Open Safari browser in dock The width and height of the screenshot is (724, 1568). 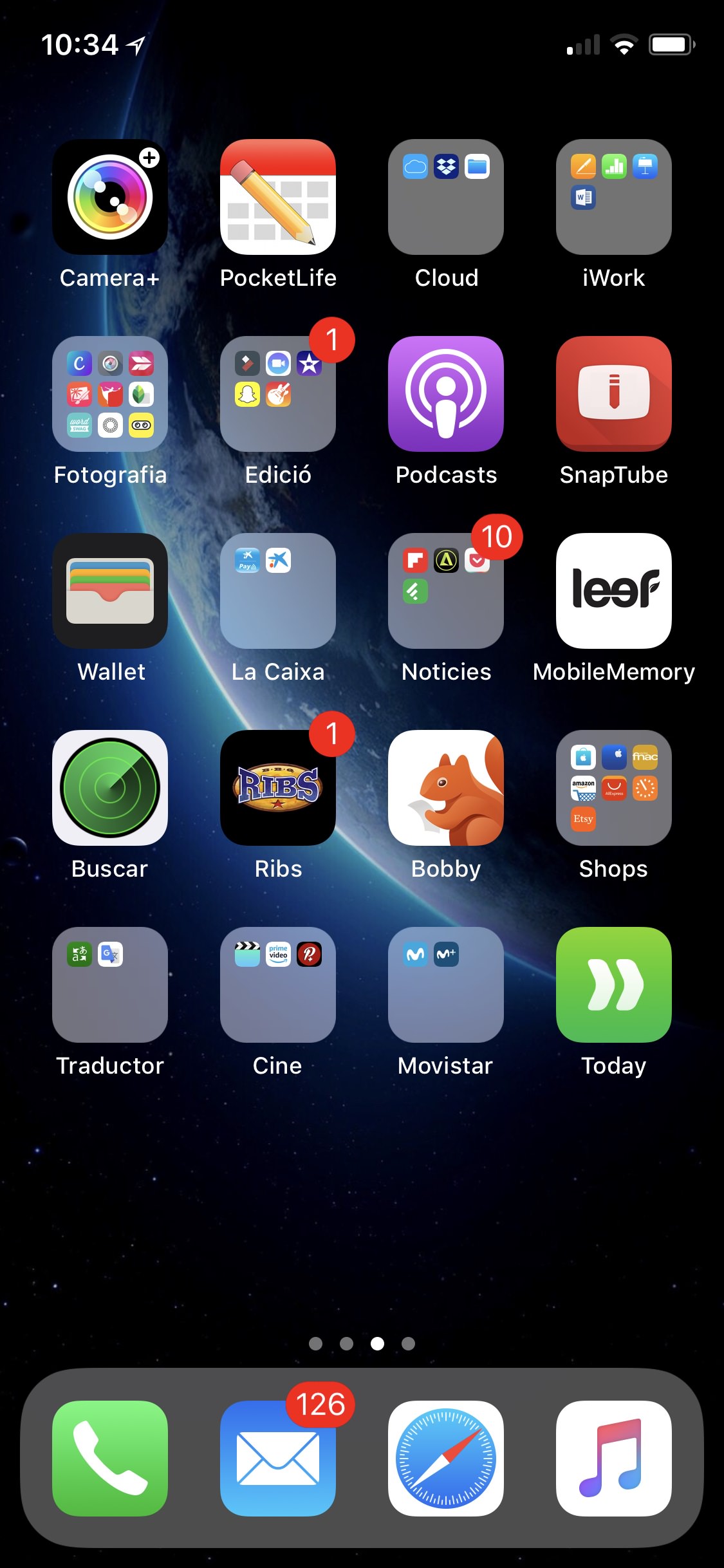(x=446, y=1459)
